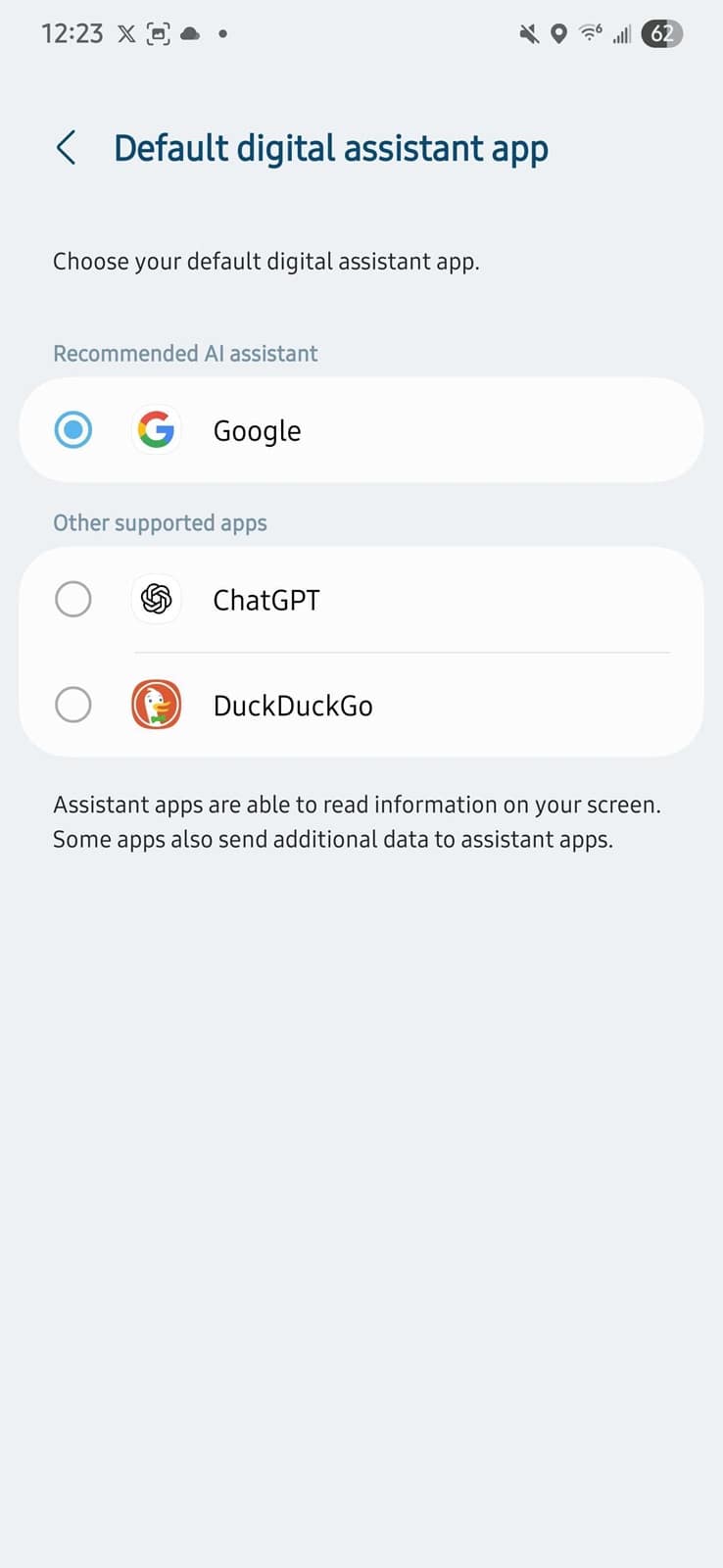Select Google as the default assistant
723x1568 pixels.
[361, 430]
